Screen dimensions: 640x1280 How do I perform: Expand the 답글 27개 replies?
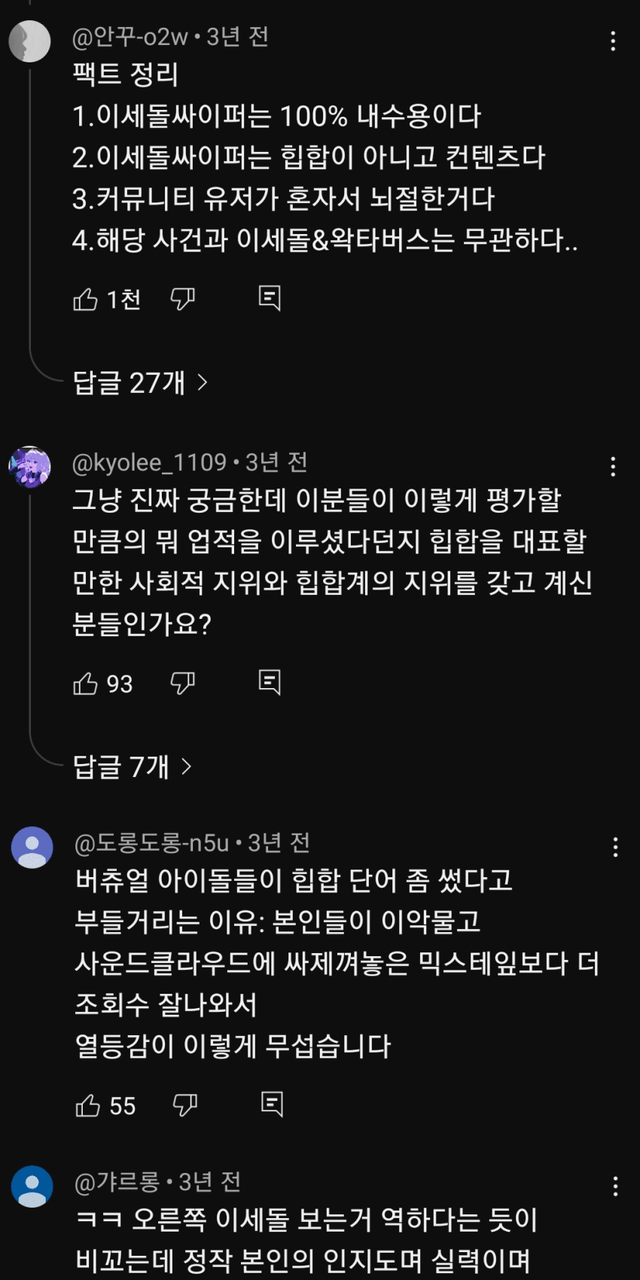pyautogui.click(x=140, y=382)
